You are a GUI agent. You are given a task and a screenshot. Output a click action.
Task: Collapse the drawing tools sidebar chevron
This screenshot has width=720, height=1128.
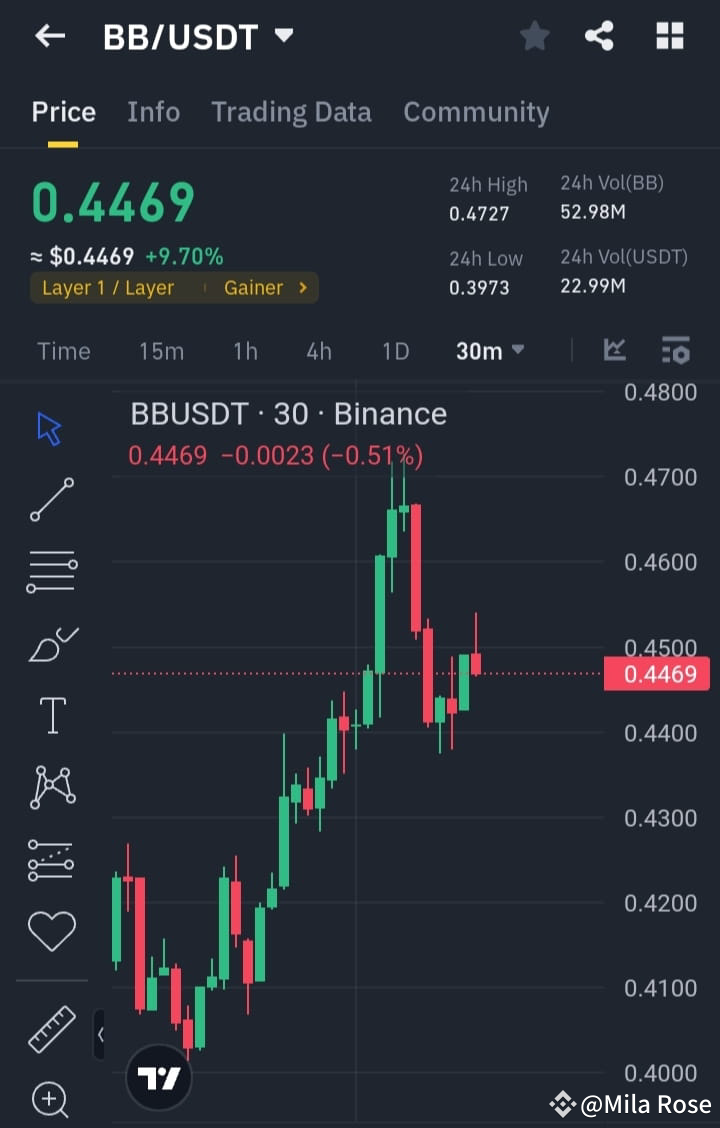point(100,1035)
